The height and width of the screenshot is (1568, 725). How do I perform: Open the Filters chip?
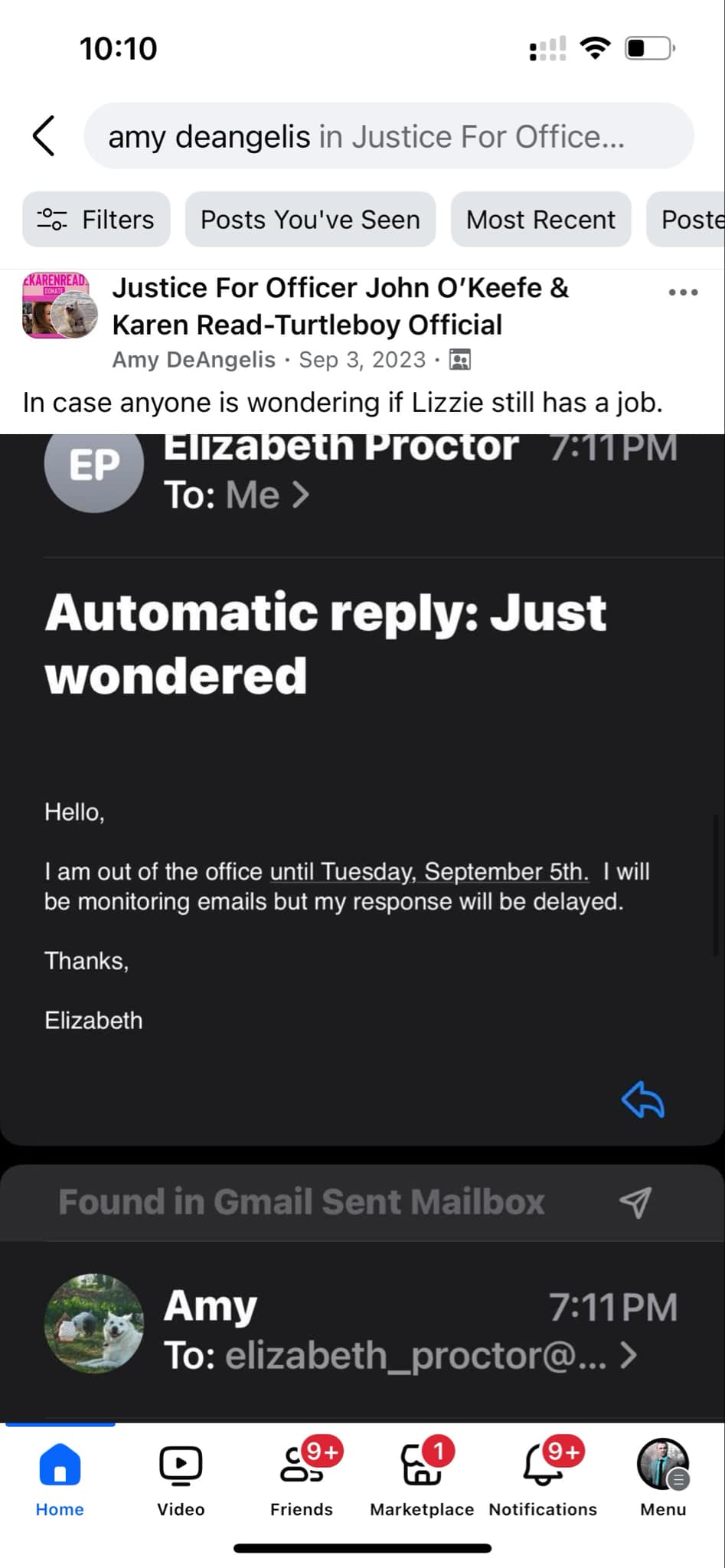point(96,220)
